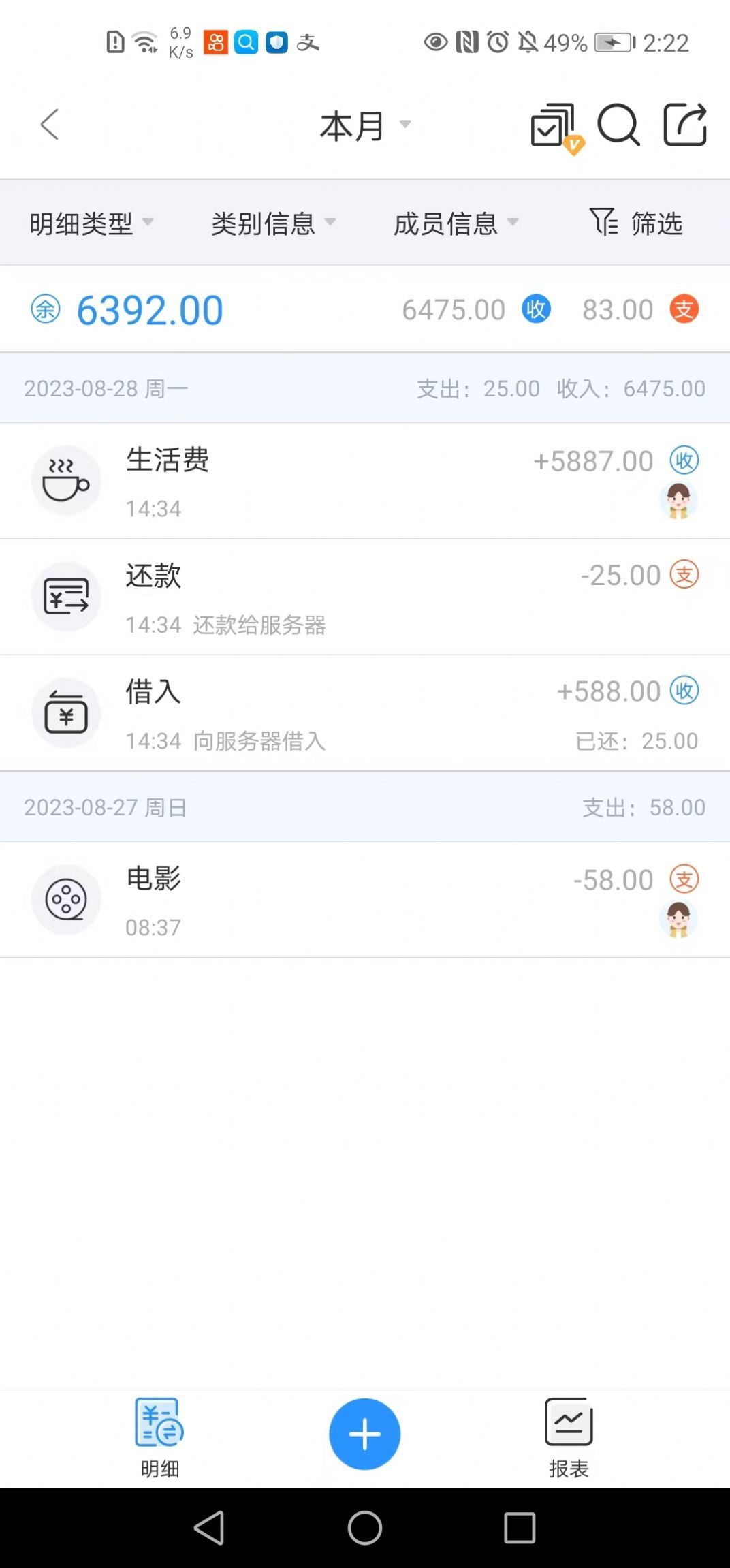Screen dimensions: 730x1568
Task: Toggle the 收 badge on 生活费 entry
Action: click(x=684, y=460)
